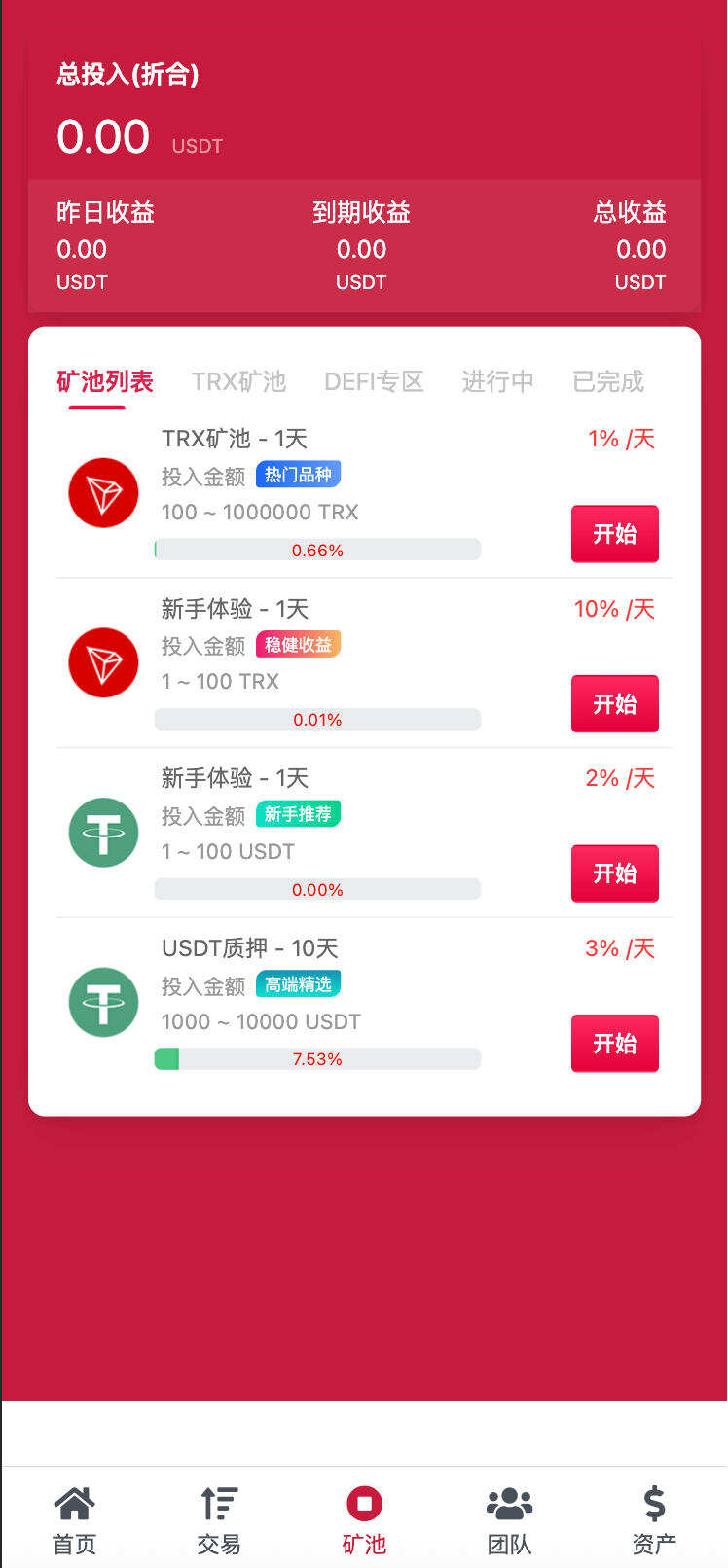Click the 热门品种 tag label
Screen dimensions: 728x1568
298,474
